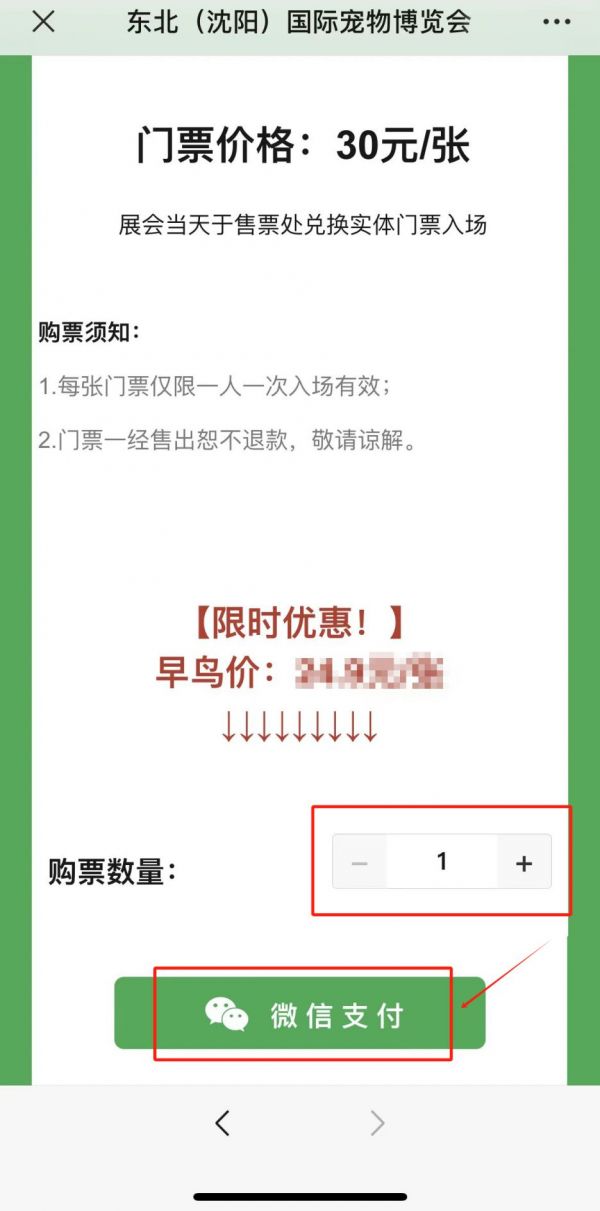
Task: Tap the ticket quantity number field
Action: tap(441, 862)
